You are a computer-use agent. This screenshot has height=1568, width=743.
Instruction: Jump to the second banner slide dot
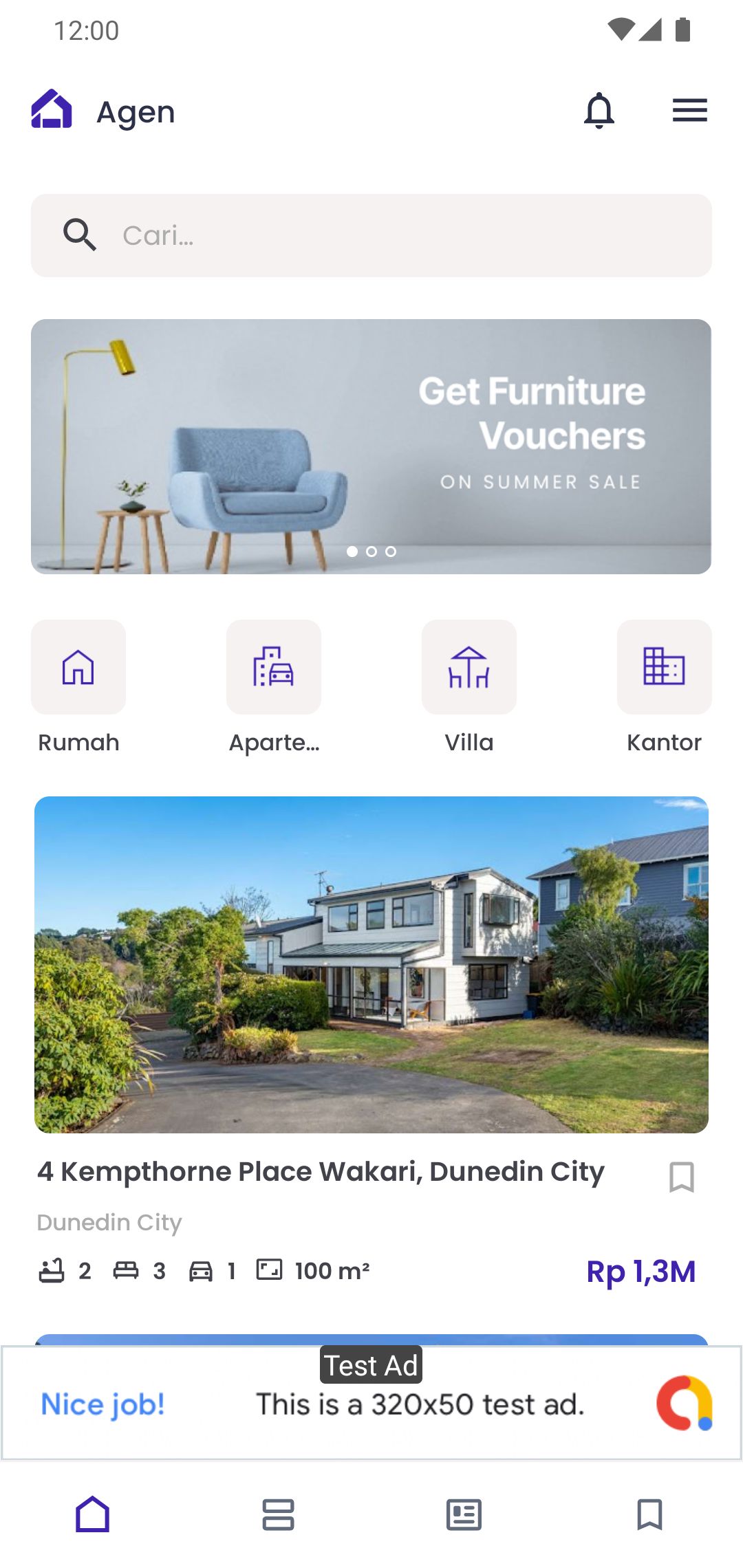pos(371,552)
